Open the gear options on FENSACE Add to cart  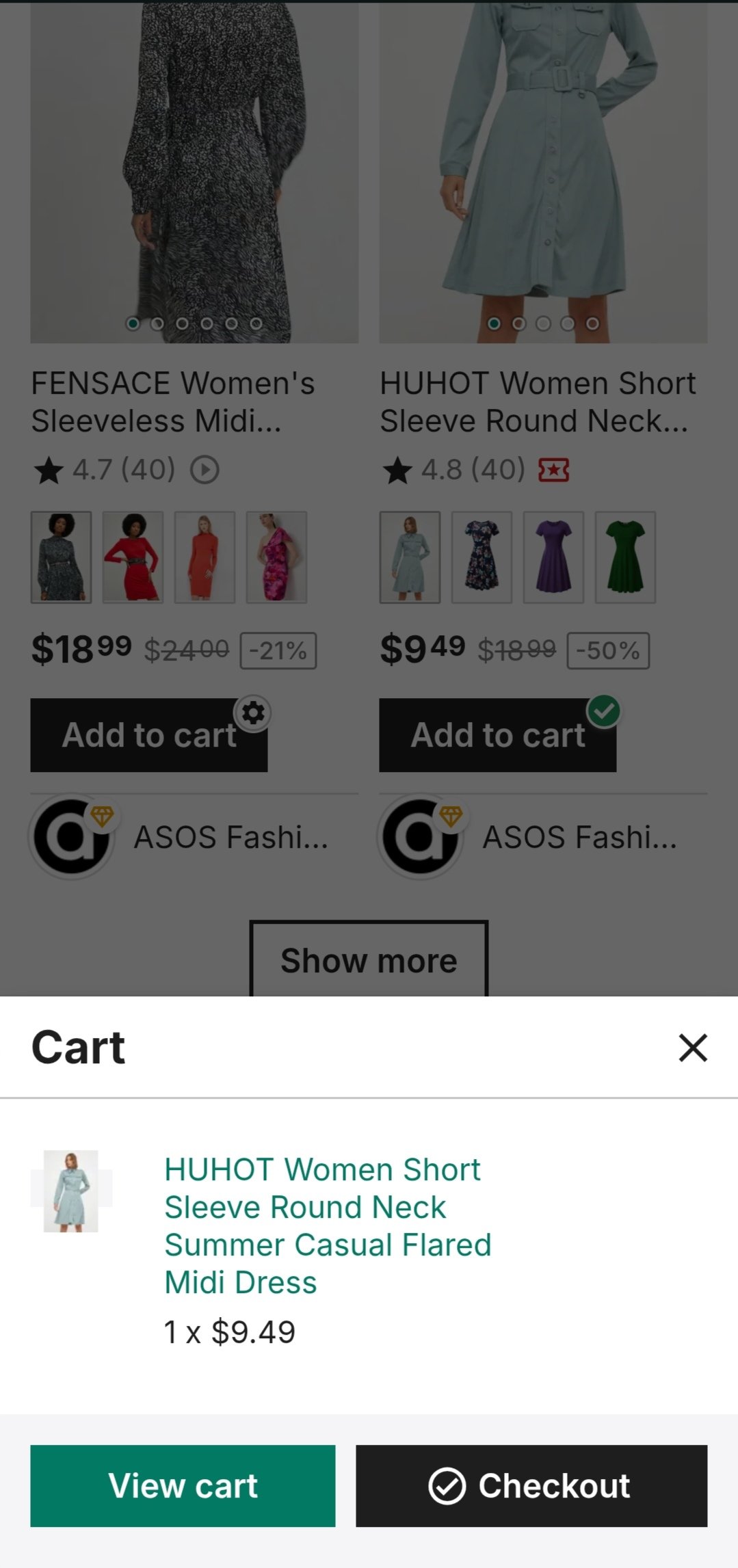tap(253, 713)
